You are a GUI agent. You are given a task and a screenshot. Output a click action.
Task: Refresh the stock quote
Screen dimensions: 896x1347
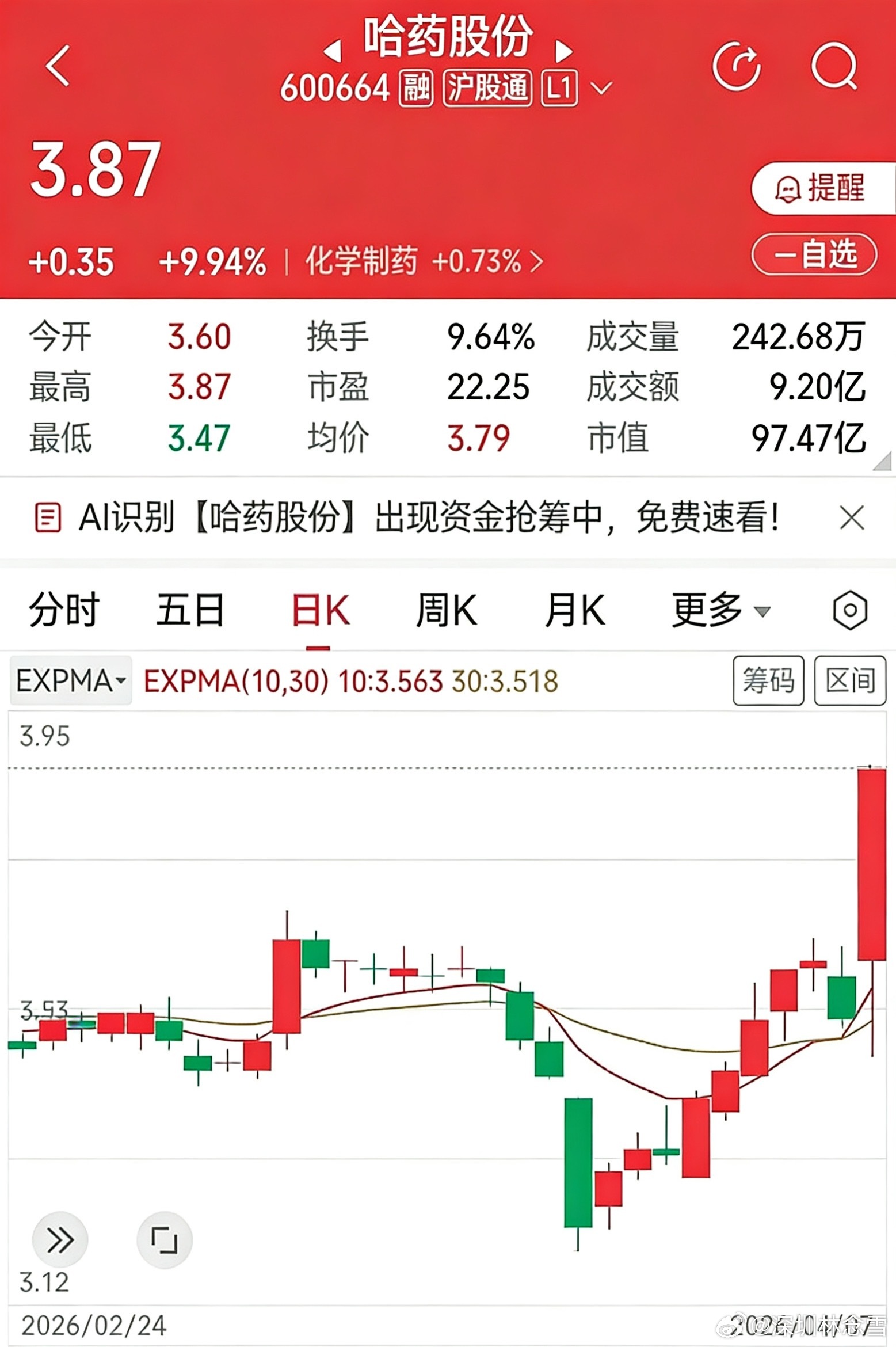pyautogui.click(x=736, y=65)
